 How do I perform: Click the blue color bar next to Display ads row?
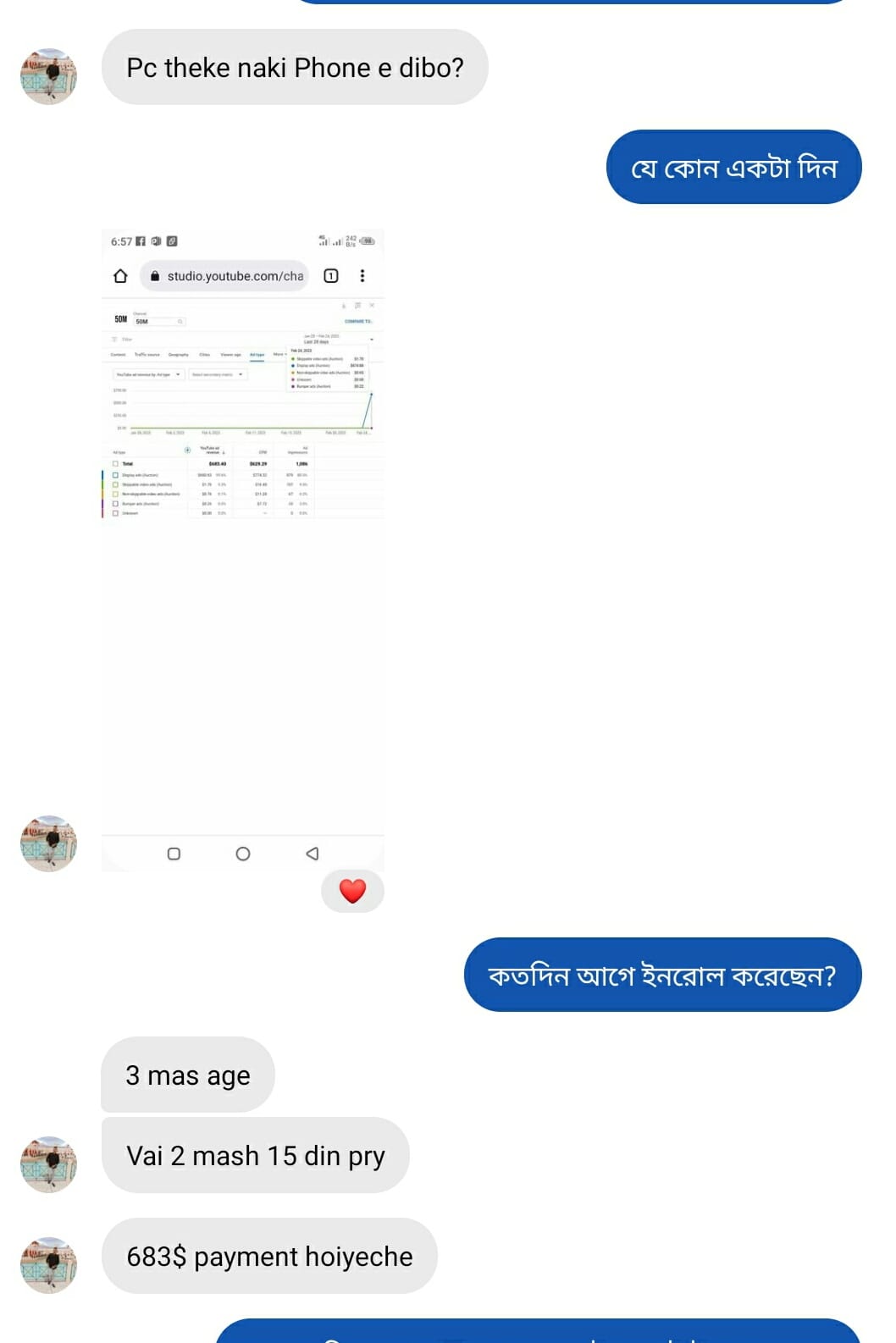(102, 474)
